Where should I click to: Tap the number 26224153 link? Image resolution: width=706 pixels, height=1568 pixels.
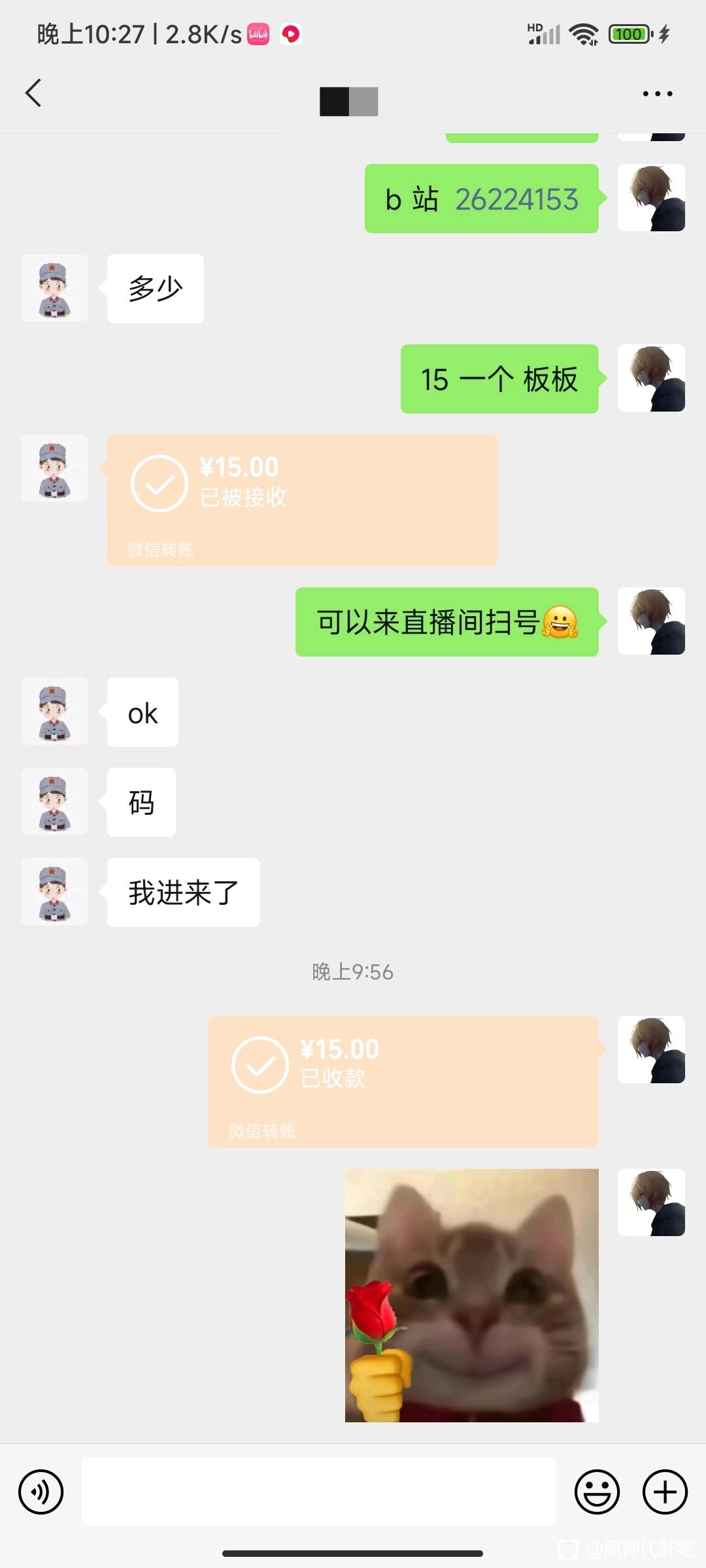pos(516,199)
